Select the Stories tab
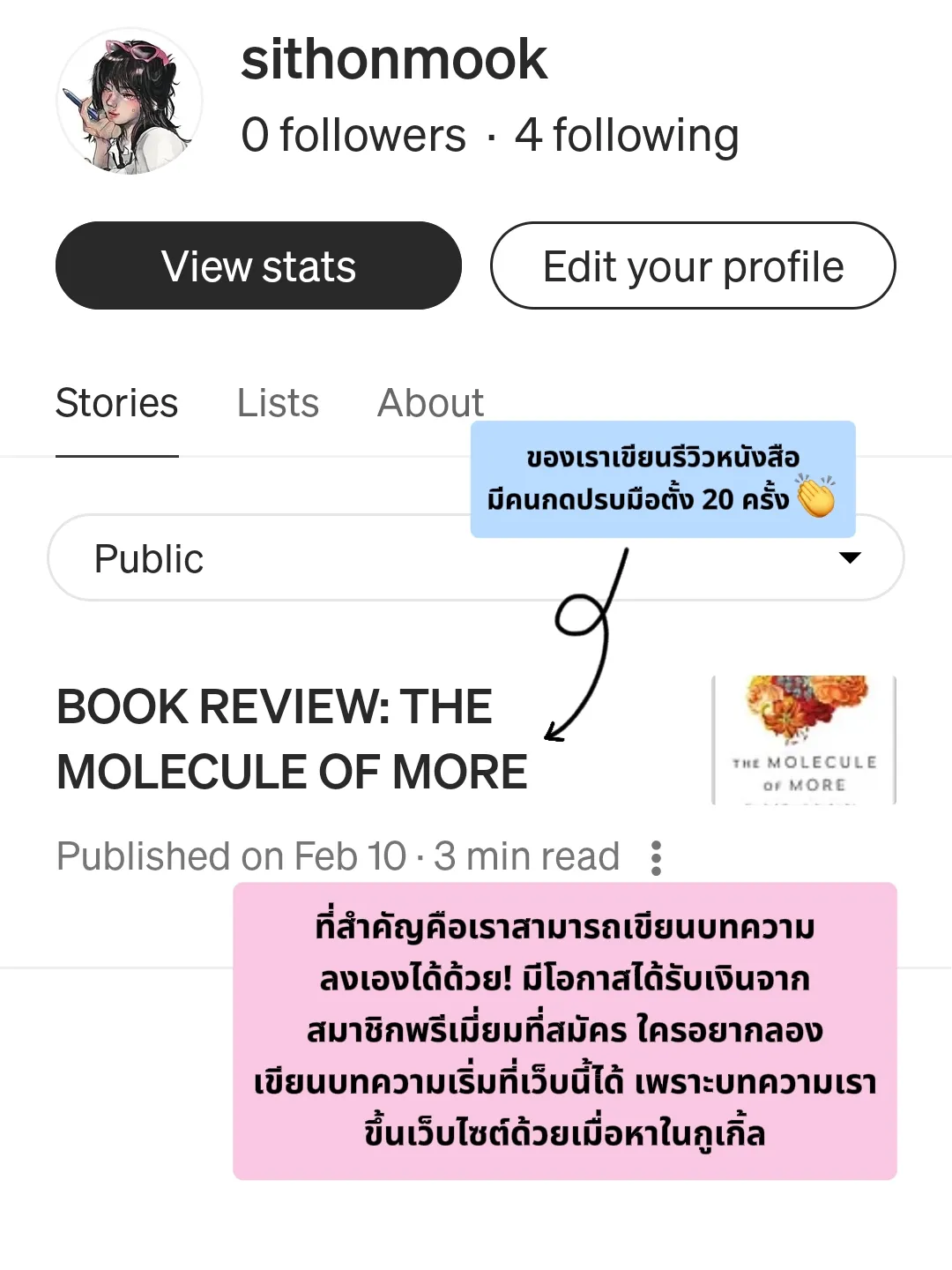 click(116, 402)
